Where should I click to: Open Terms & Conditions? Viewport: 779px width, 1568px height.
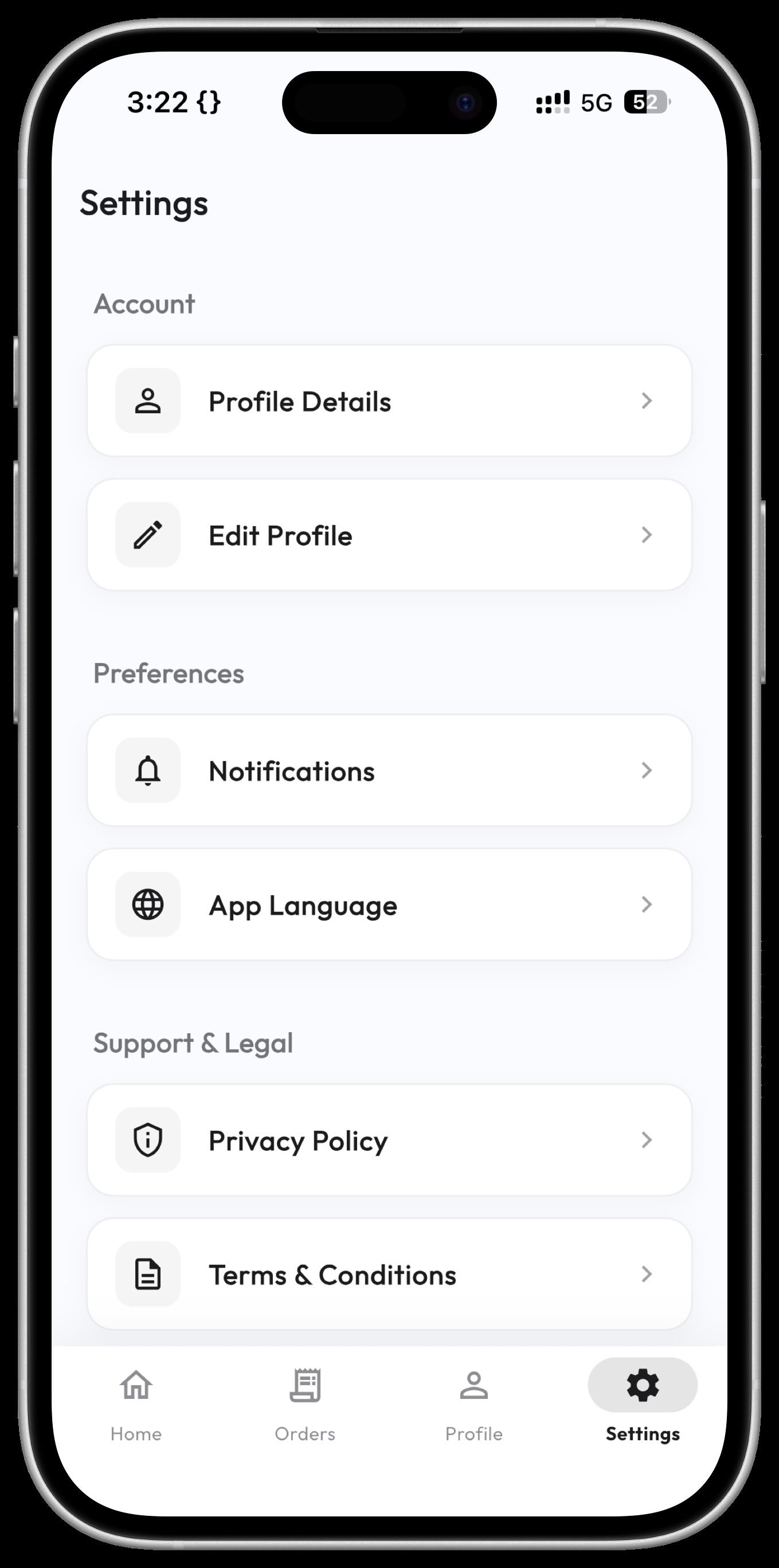(390, 1274)
